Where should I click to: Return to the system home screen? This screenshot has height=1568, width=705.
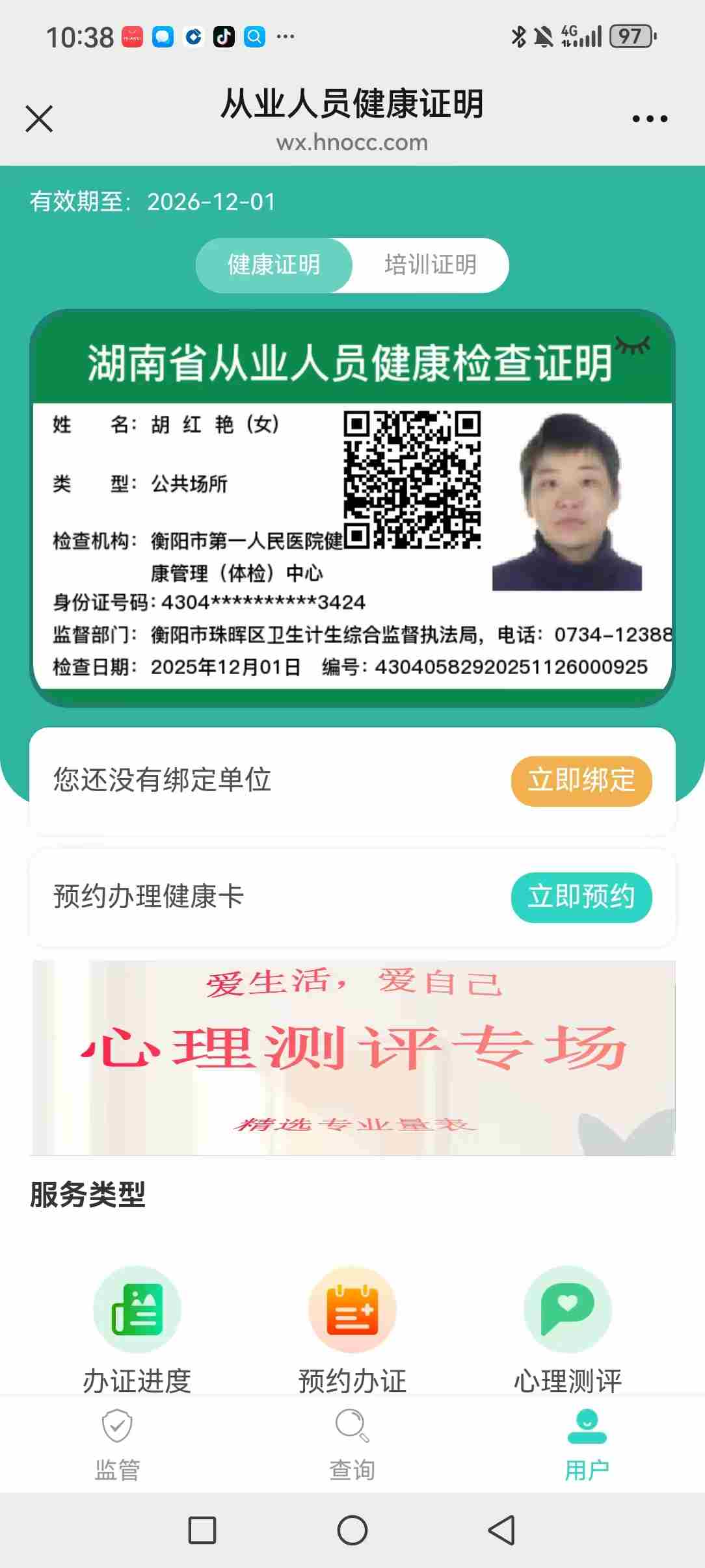click(352, 1530)
